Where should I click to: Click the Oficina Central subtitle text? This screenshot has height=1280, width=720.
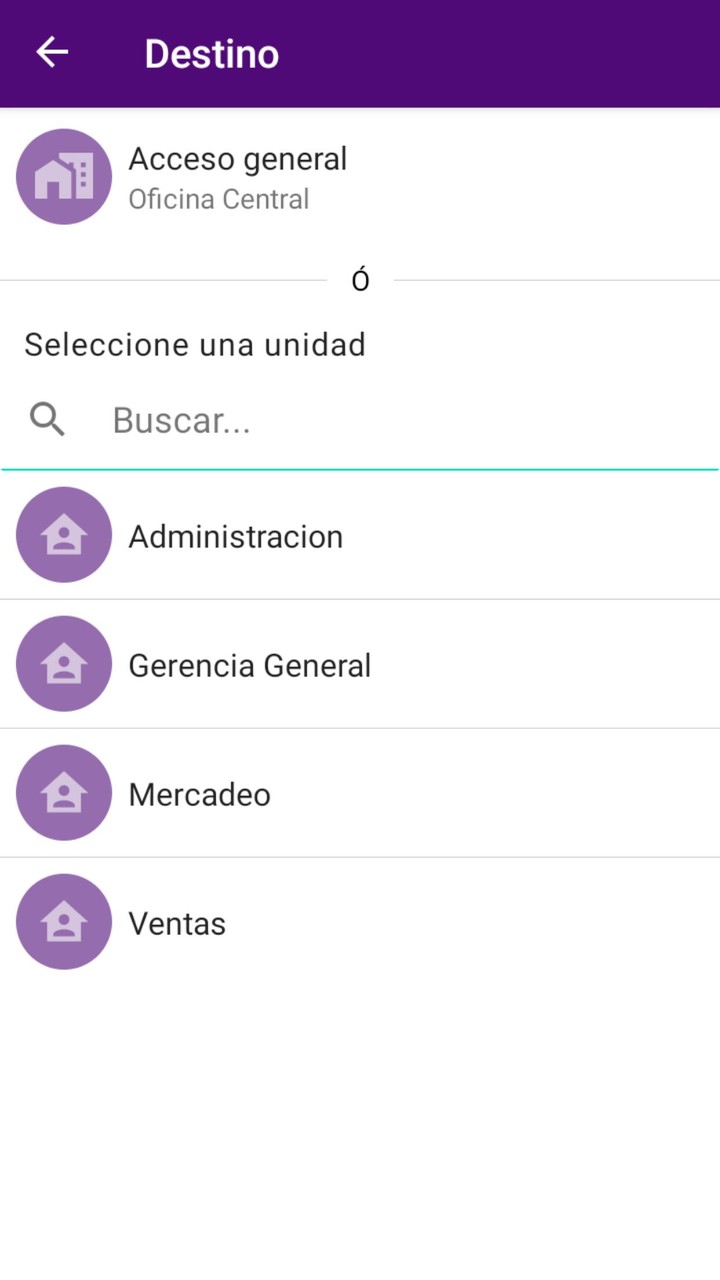coord(218,199)
